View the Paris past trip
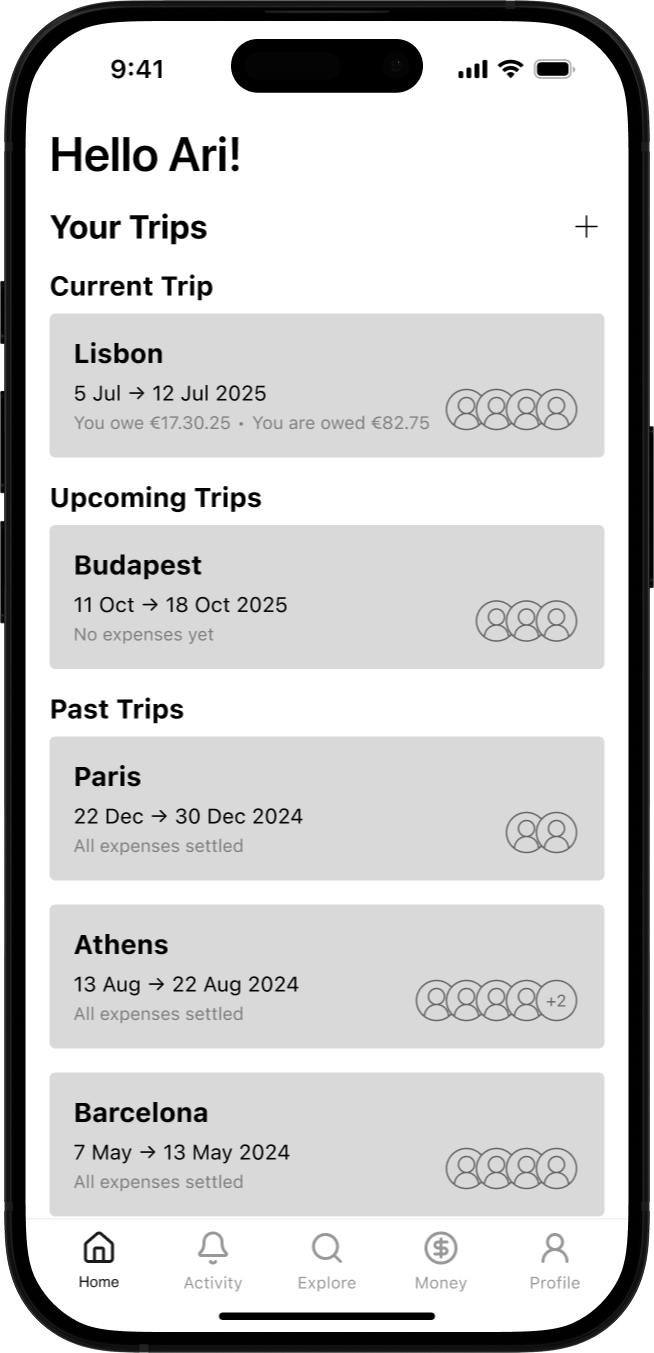This screenshot has height=1353, width=654. point(326,808)
